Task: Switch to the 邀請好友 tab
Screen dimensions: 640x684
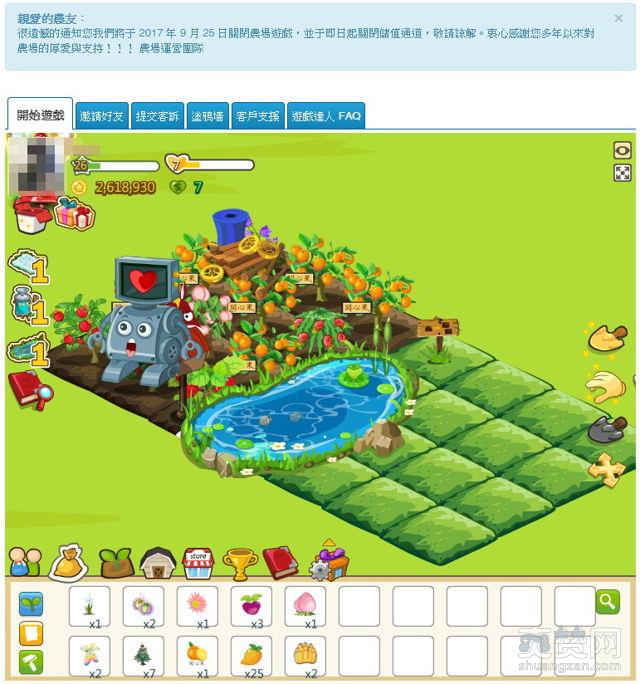Action: coord(102,116)
